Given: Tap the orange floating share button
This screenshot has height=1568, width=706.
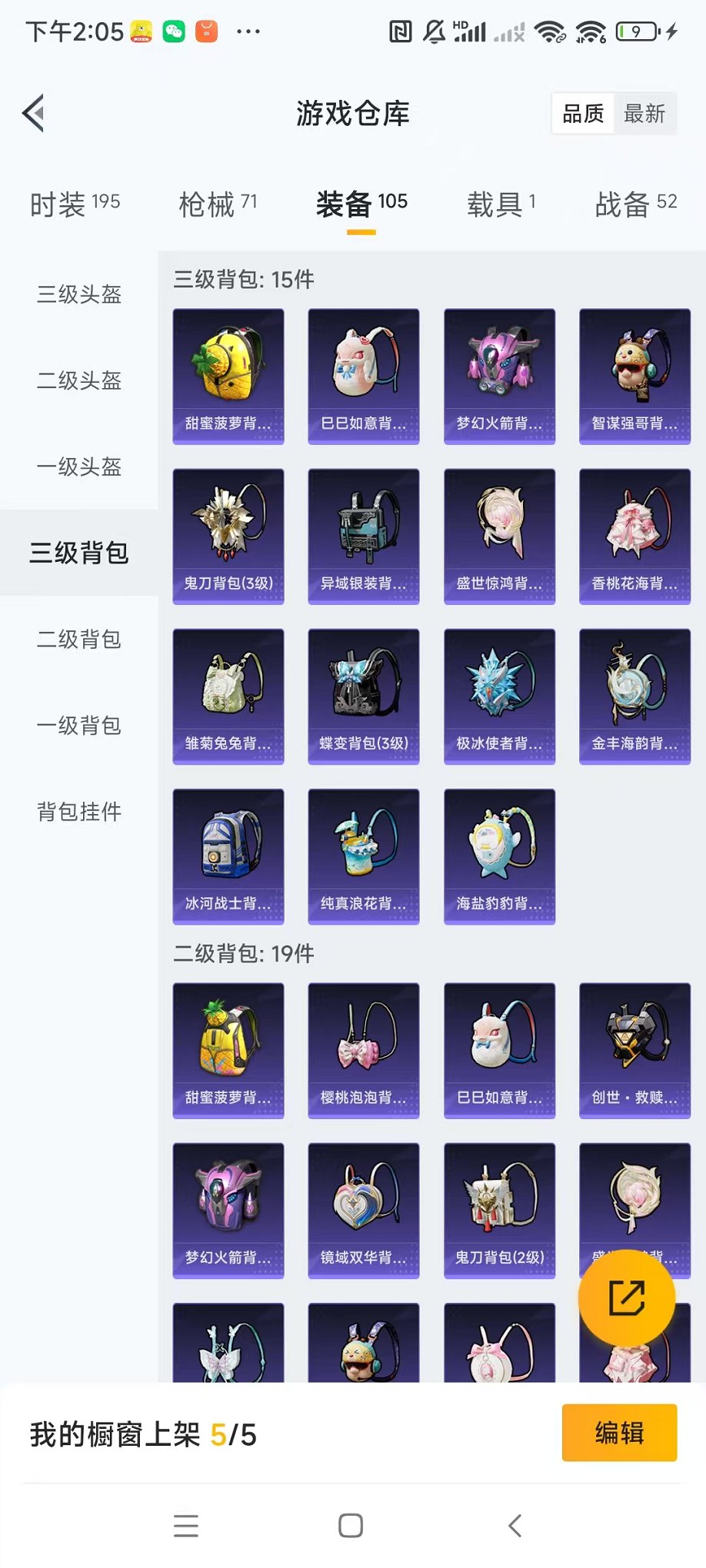Looking at the screenshot, I should [x=627, y=1298].
